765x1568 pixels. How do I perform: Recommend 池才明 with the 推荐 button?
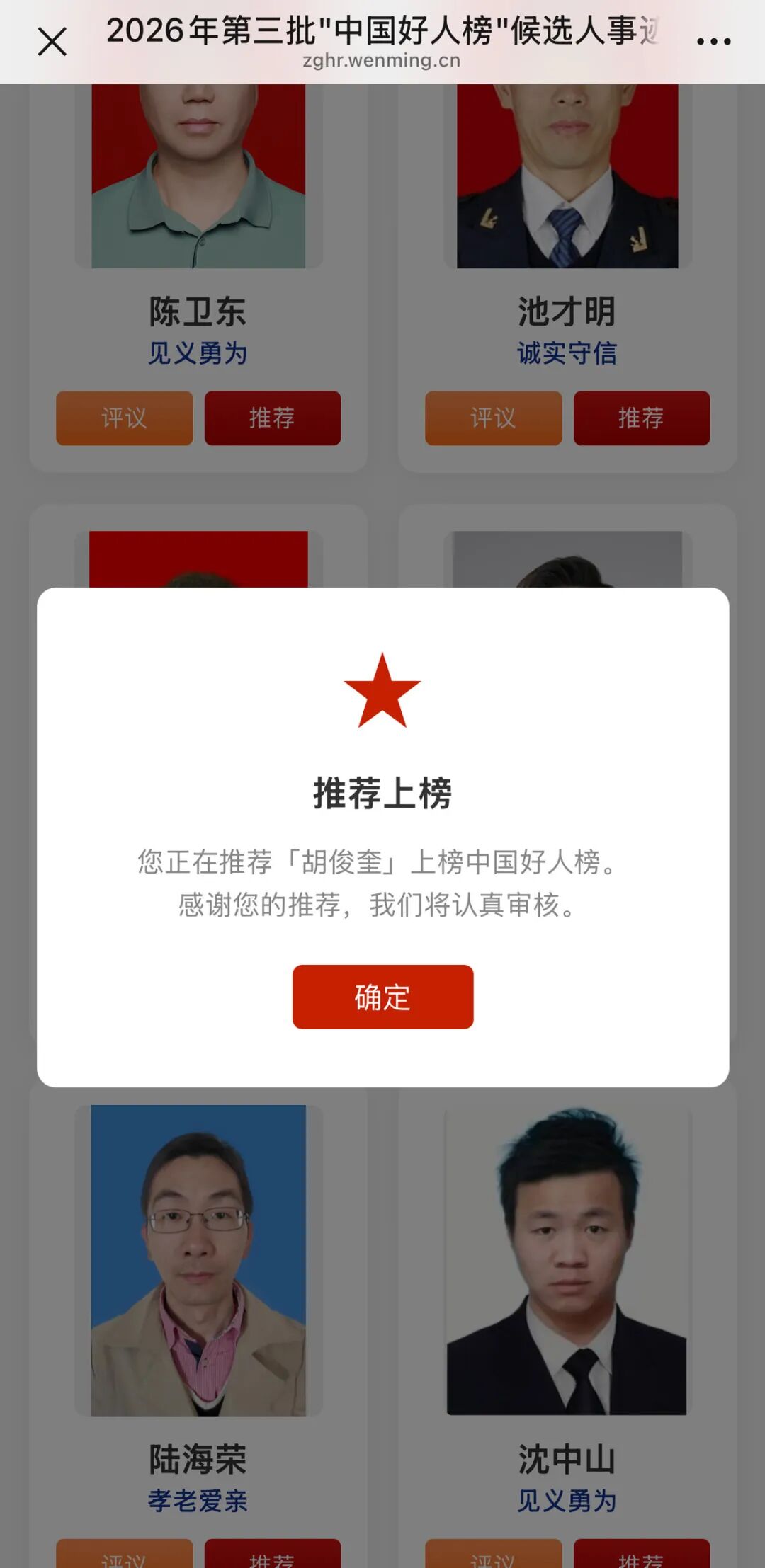(x=642, y=418)
